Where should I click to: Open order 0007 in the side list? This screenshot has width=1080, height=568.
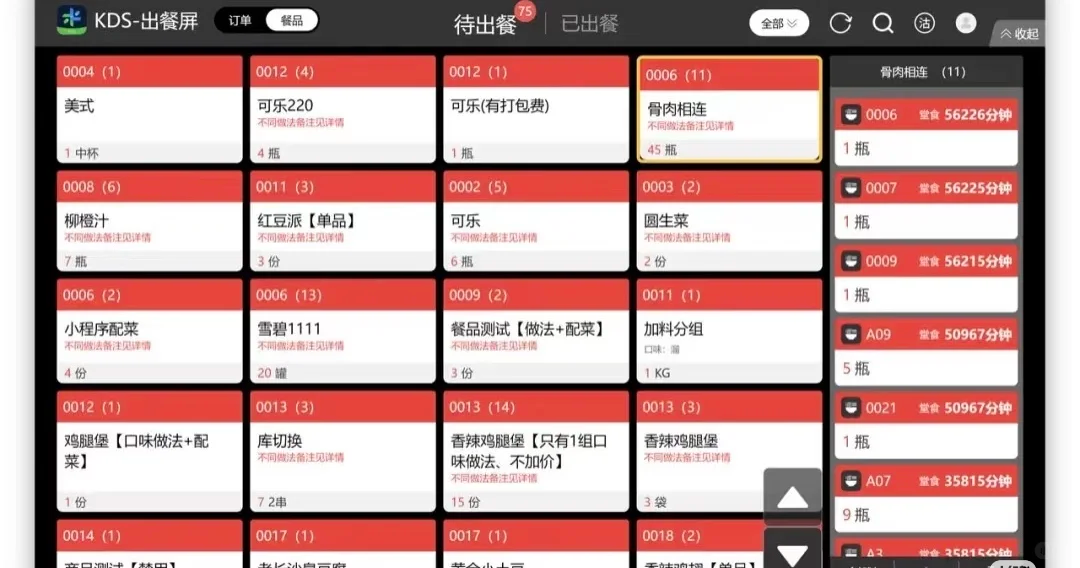coord(926,204)
